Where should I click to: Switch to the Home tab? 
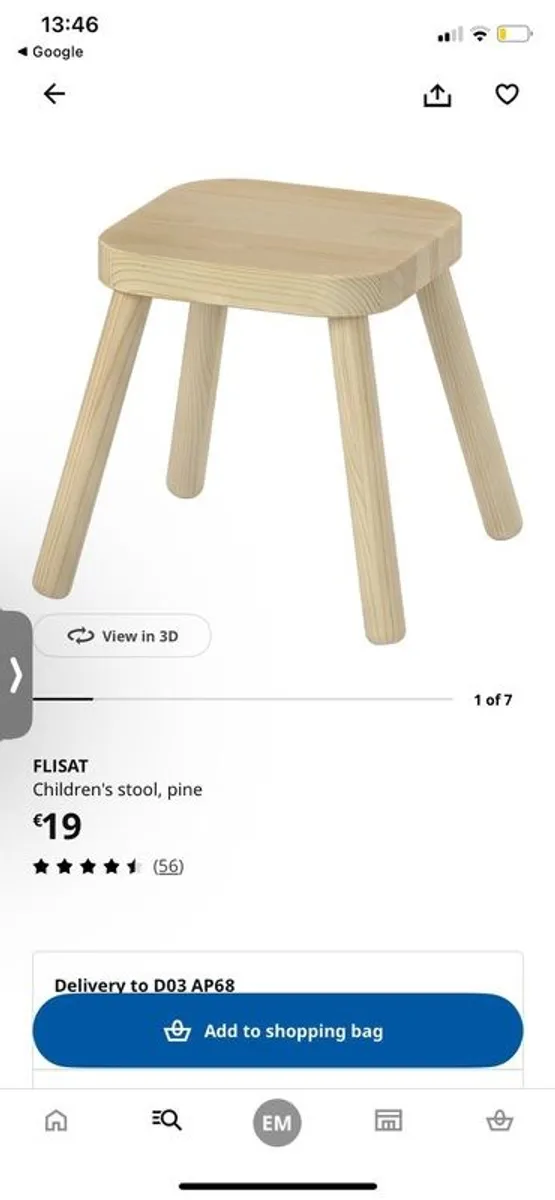[56, 1121]
